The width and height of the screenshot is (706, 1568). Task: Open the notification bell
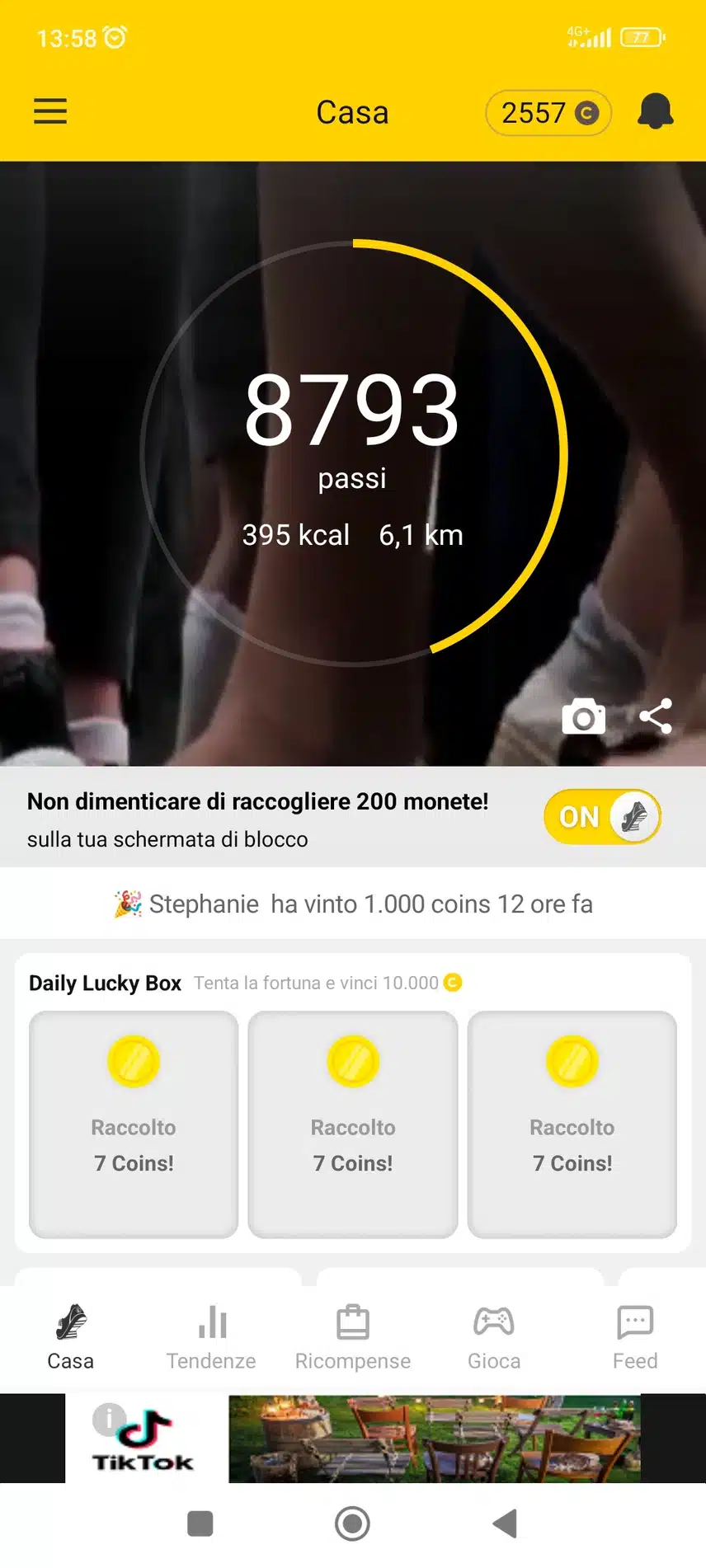[655, 112]
